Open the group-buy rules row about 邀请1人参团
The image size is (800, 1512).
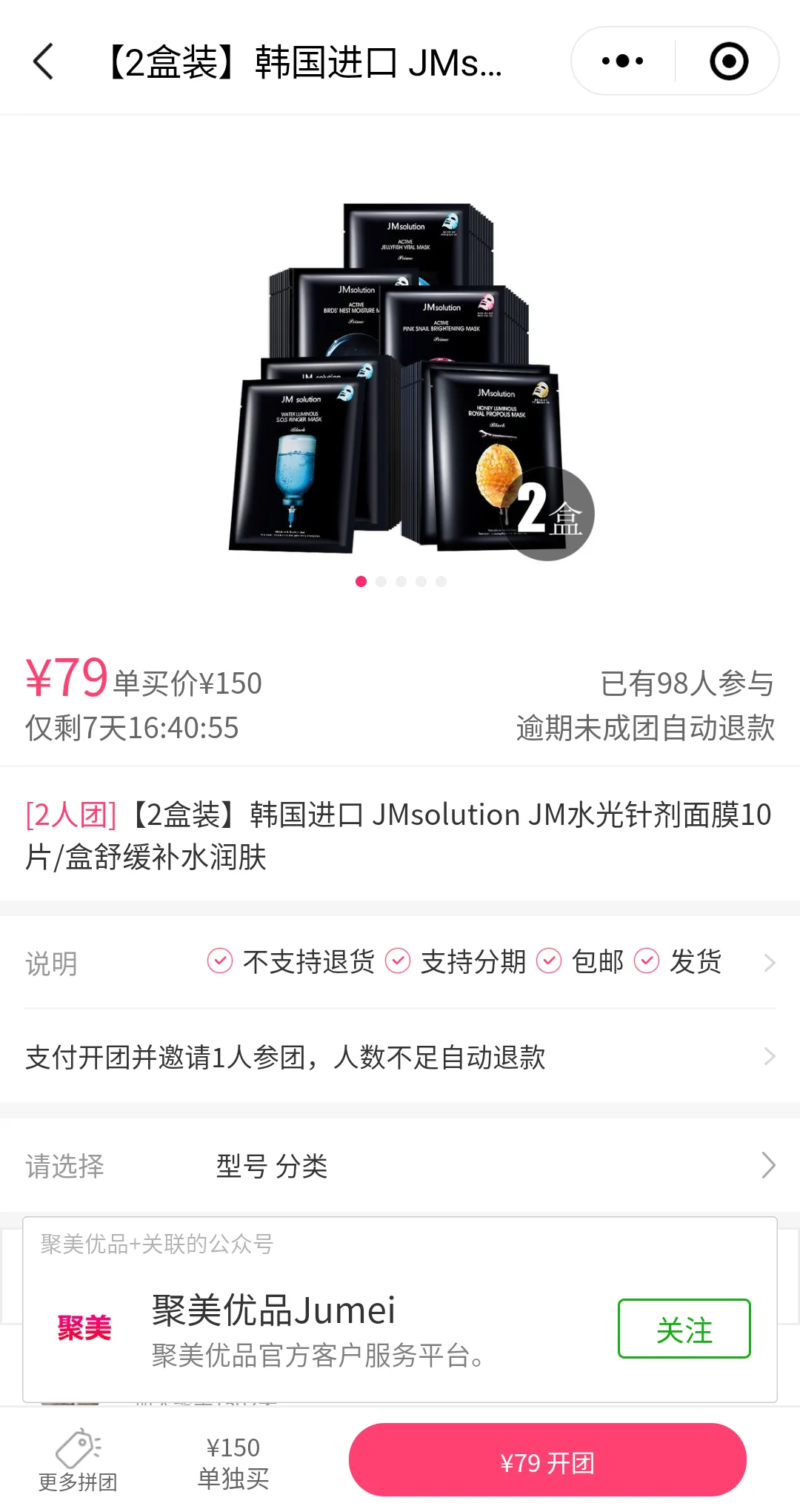tap(400, 1057)
